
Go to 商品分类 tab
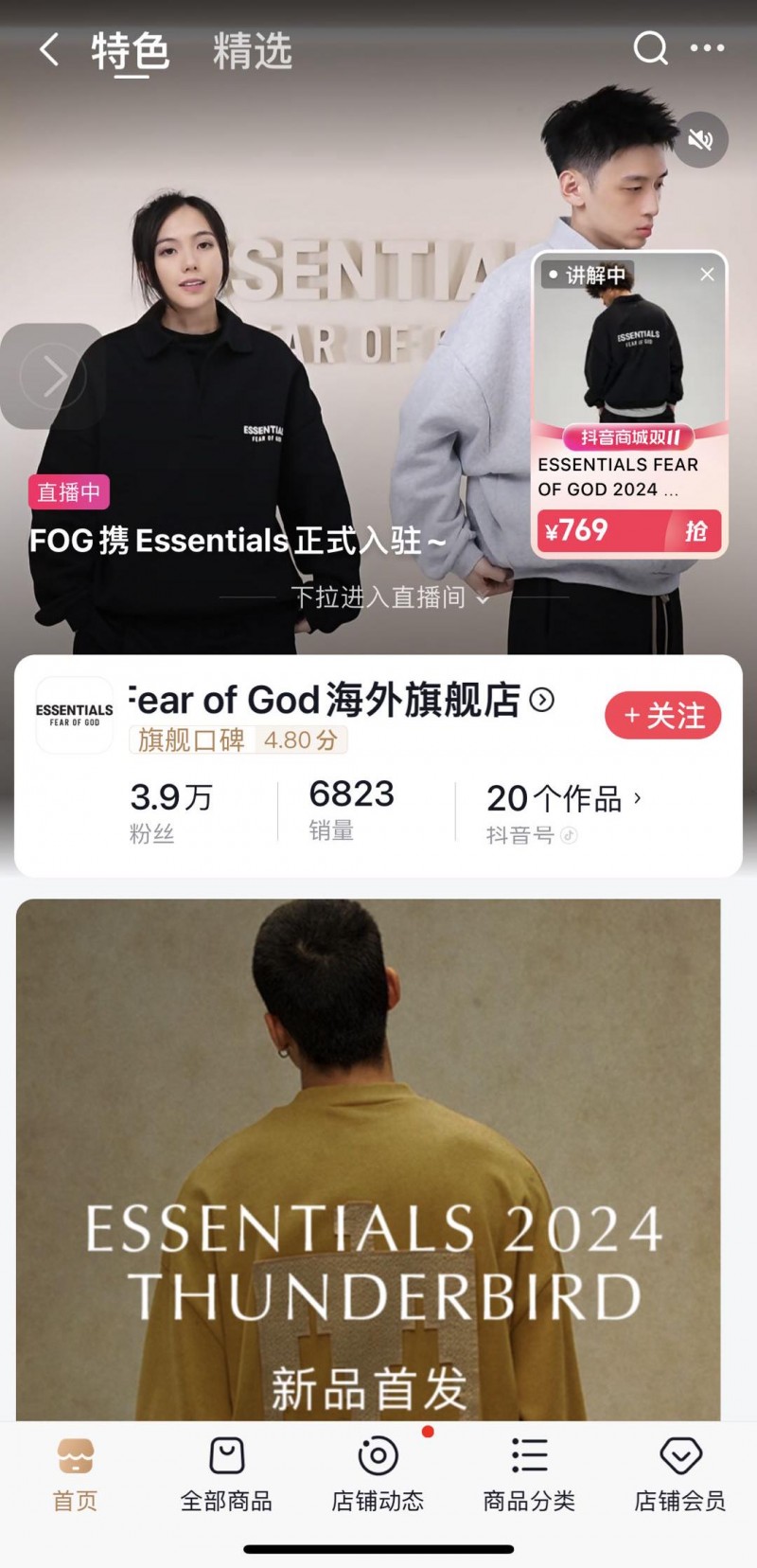(x=529, y=1475)
